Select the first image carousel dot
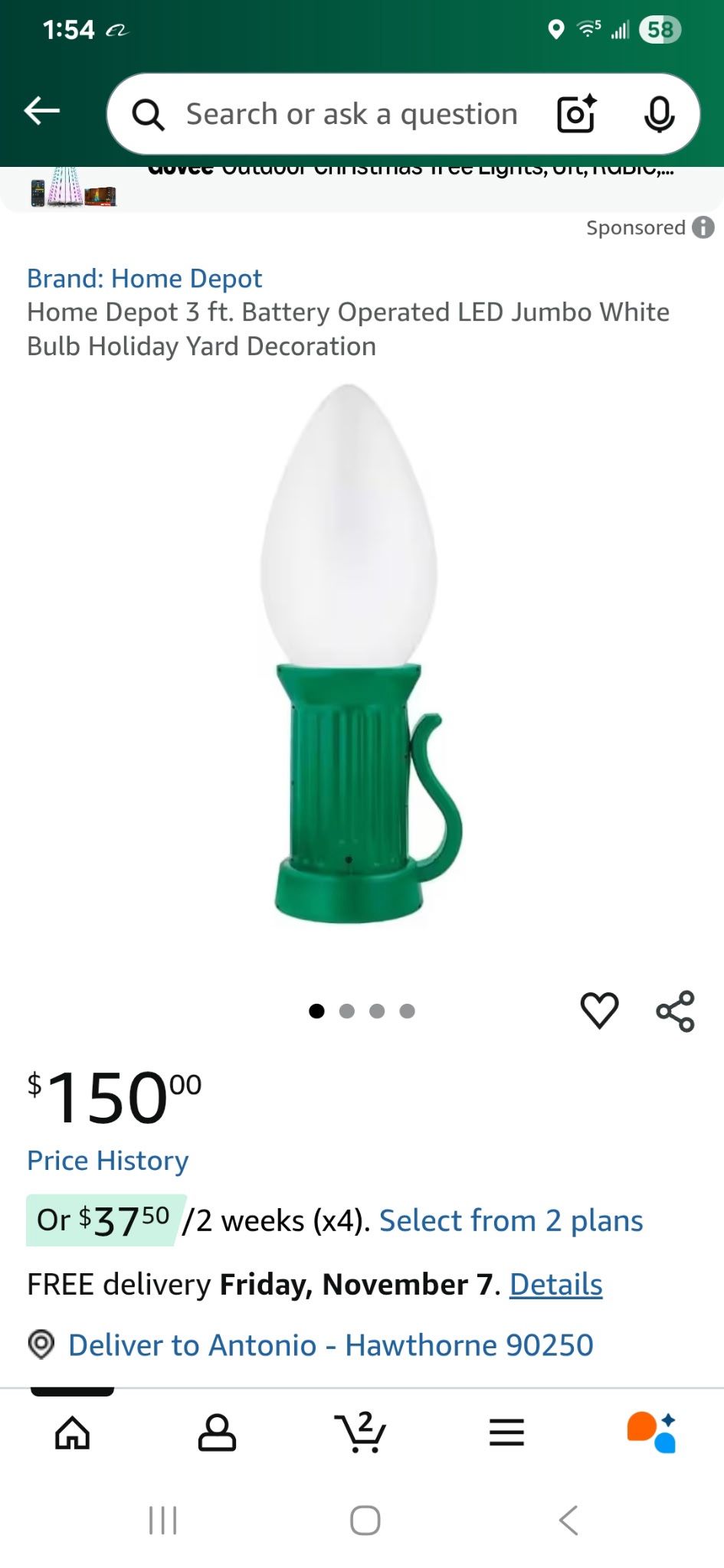The width and height of the screenshot is (724, 1568). pyautogui.click(x=317, y=1011)
